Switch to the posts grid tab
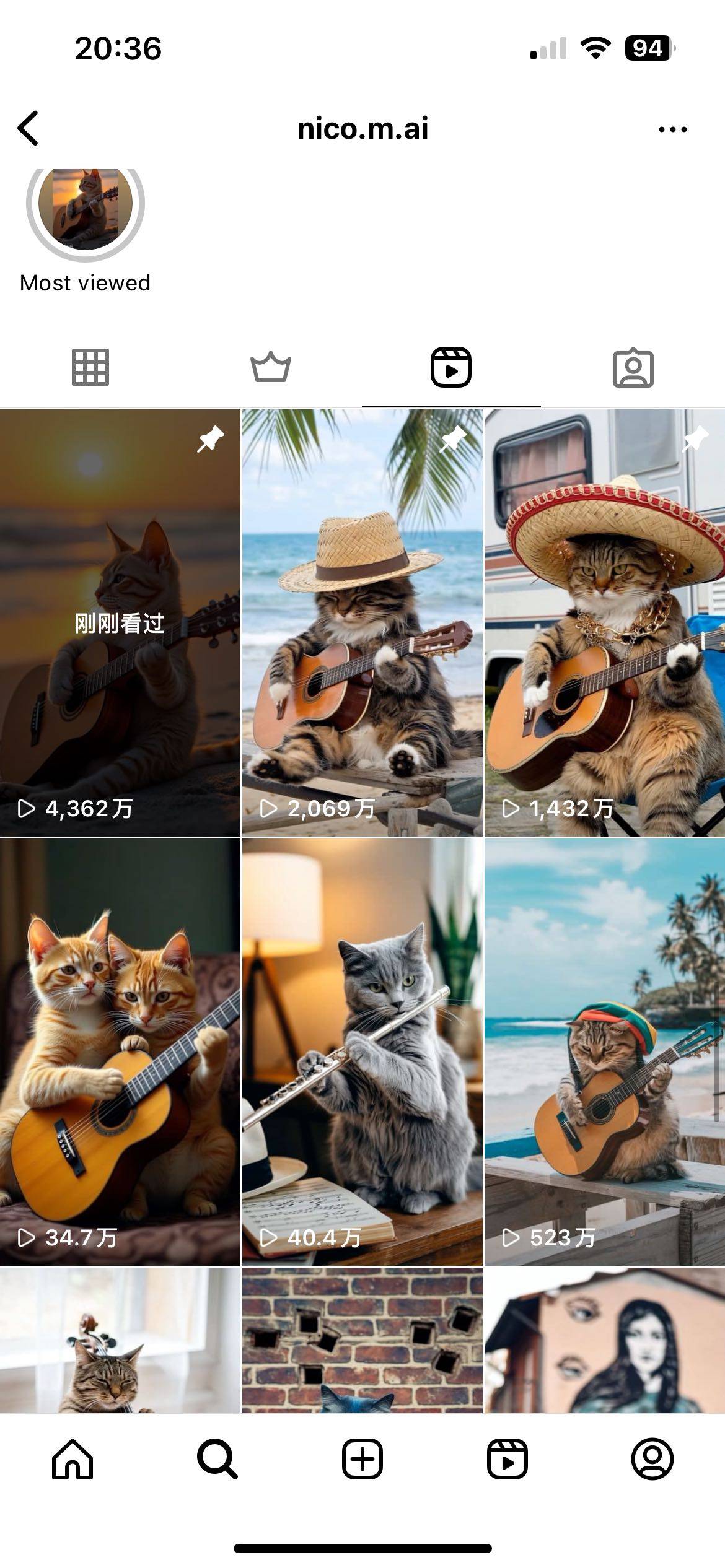Viewport: 725px width, 1568px height. (90, 367)
